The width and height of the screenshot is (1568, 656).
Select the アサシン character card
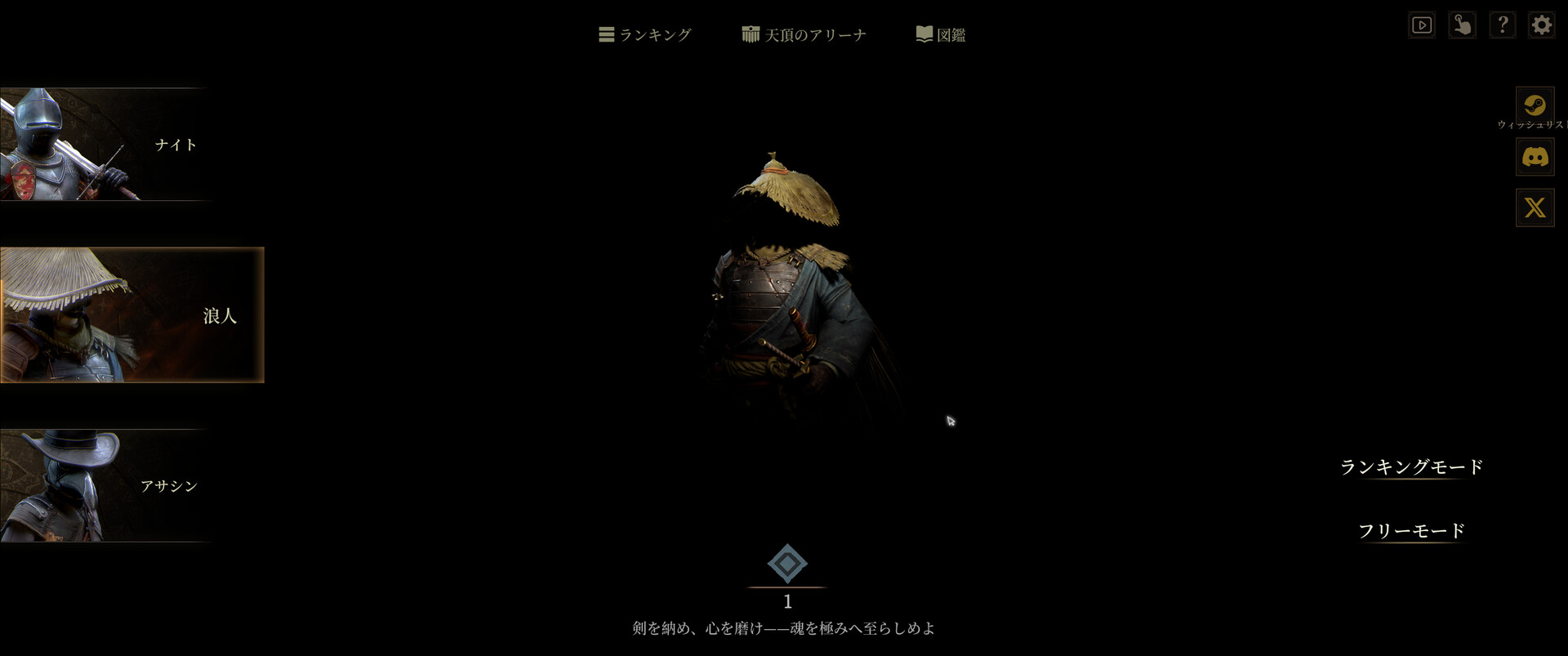click(x=105, y=485)
